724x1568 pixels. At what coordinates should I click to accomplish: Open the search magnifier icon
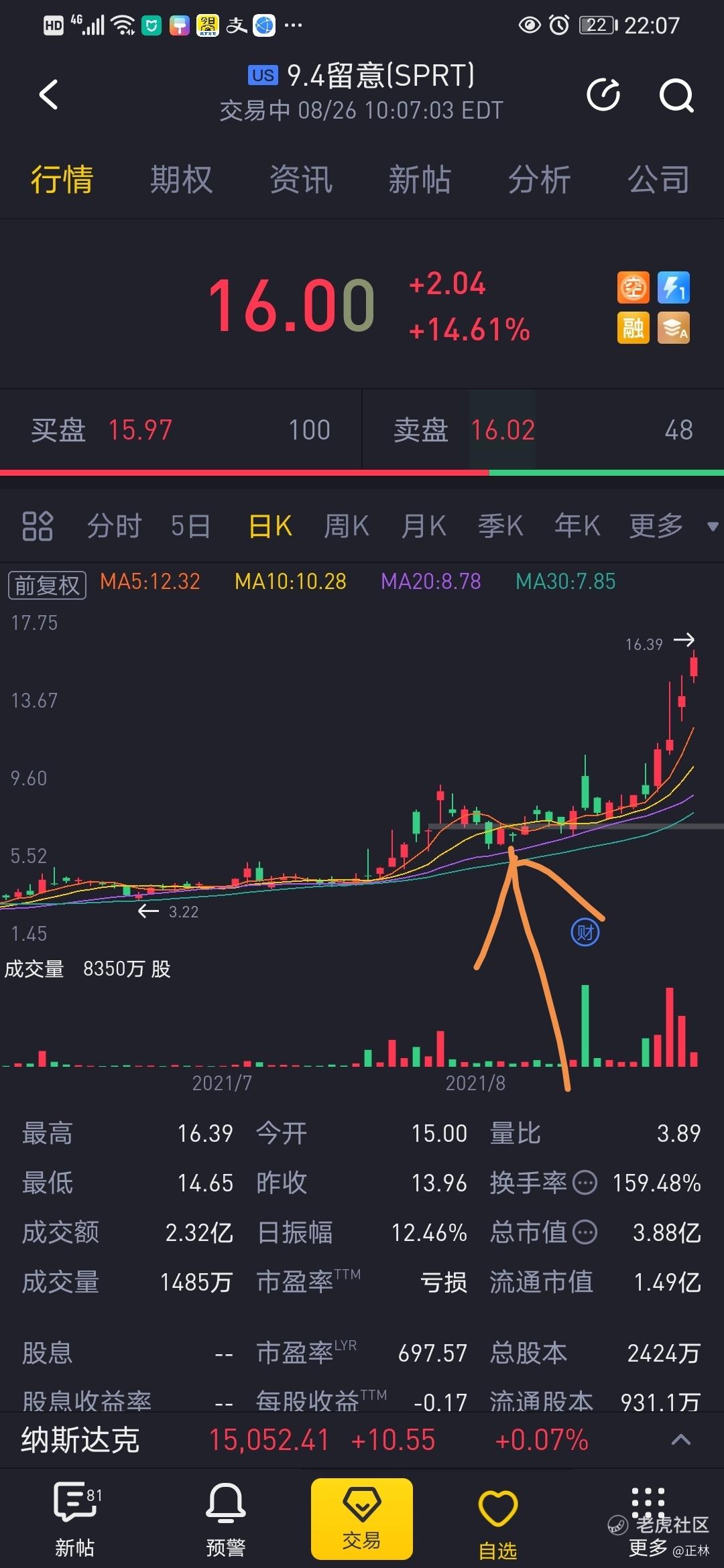pyautogui.click(x=676, y=95)
